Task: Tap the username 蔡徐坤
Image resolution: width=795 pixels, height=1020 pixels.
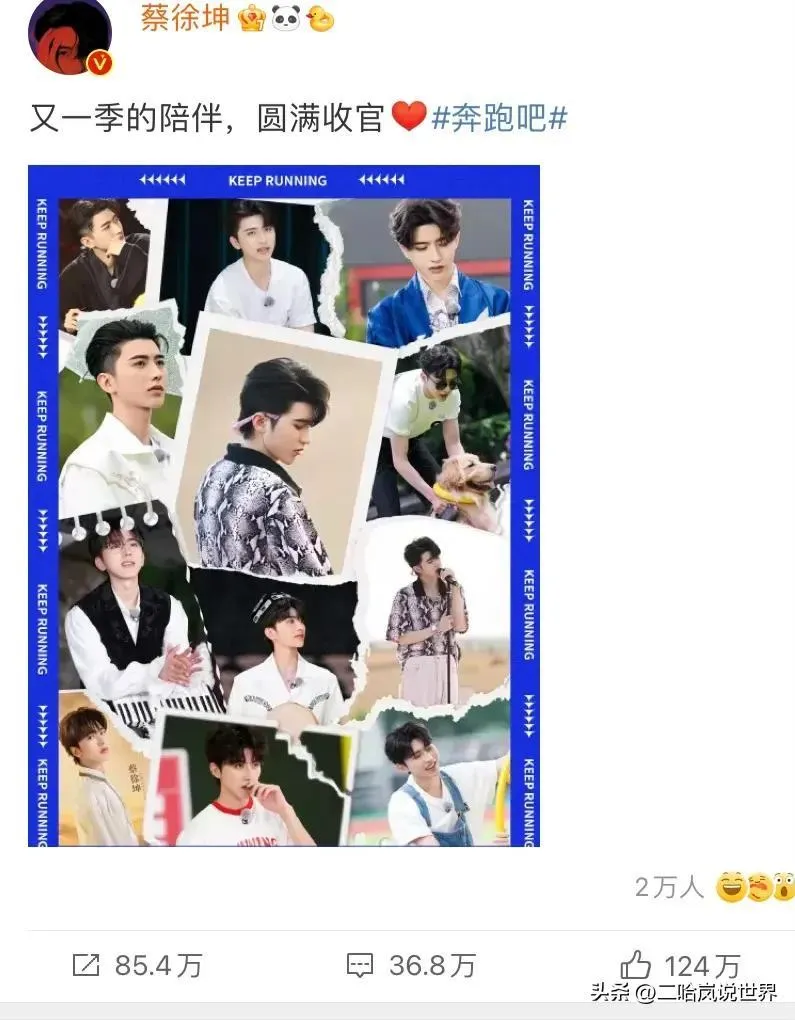Action: tap(186, 17)
